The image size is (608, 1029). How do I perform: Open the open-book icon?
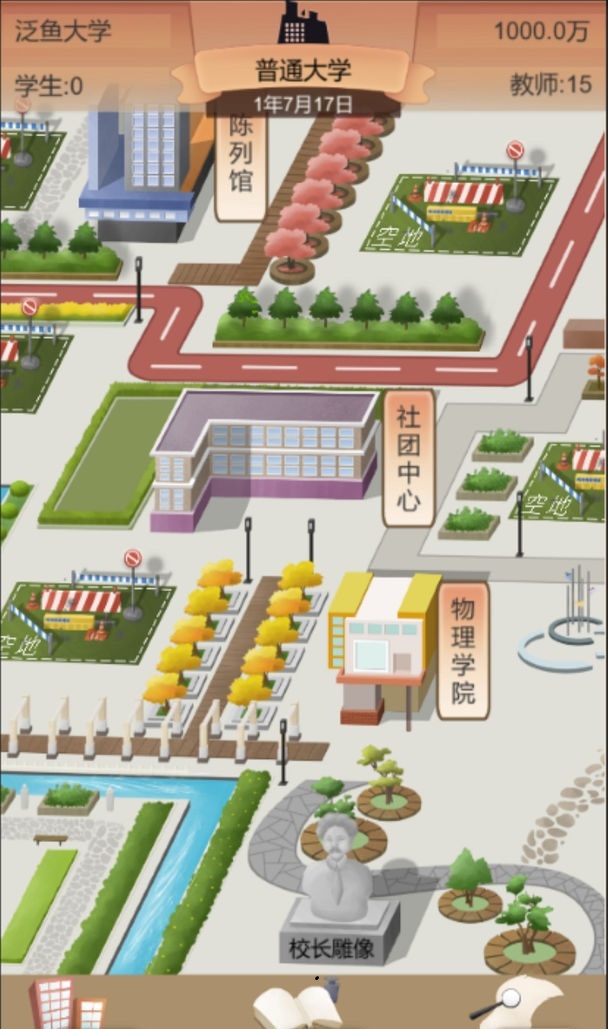tap(298, 1005)
